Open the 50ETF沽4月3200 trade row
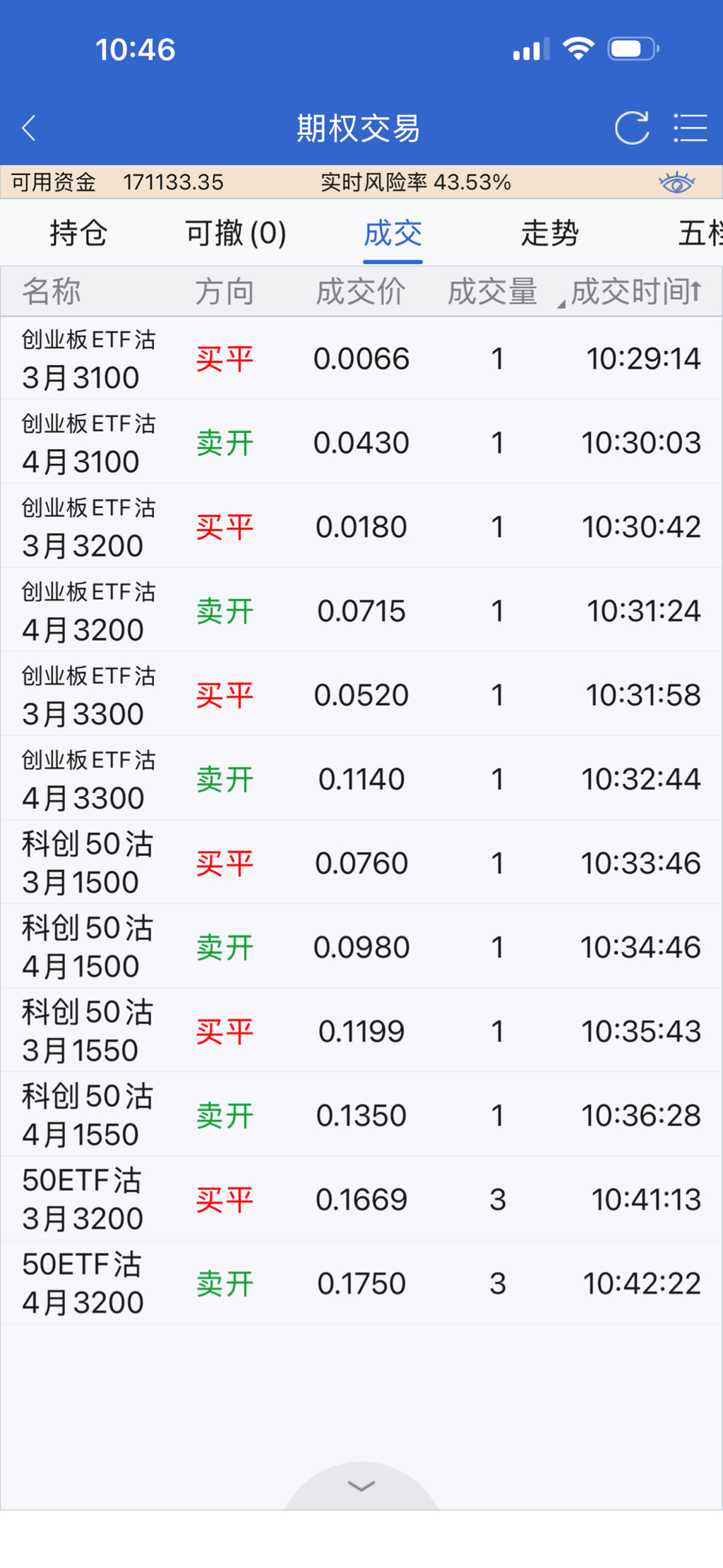Screen dimensions: 723x1568 (x=361, y=1283)
